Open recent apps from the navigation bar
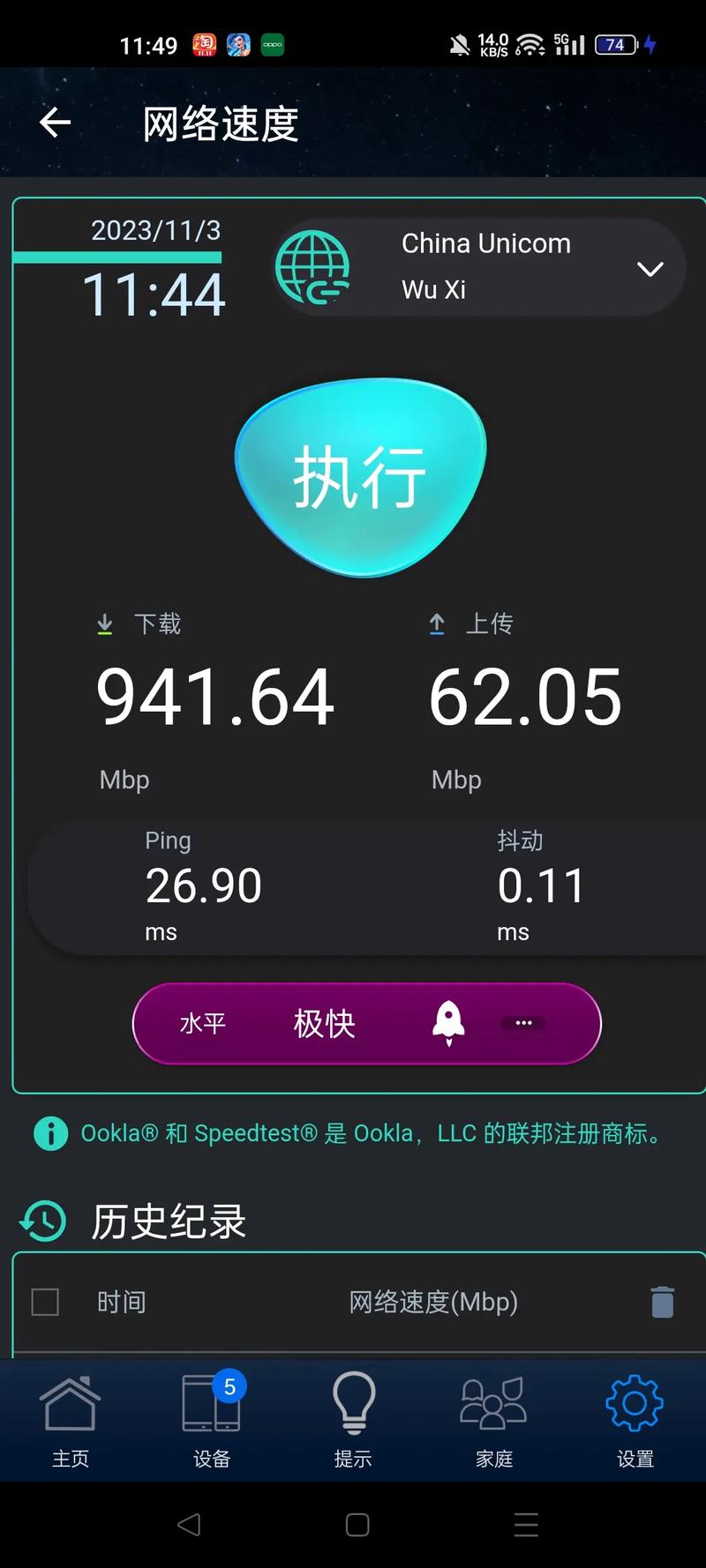This screenshot has height=1568, width=706. click(x=526, y=1525)
